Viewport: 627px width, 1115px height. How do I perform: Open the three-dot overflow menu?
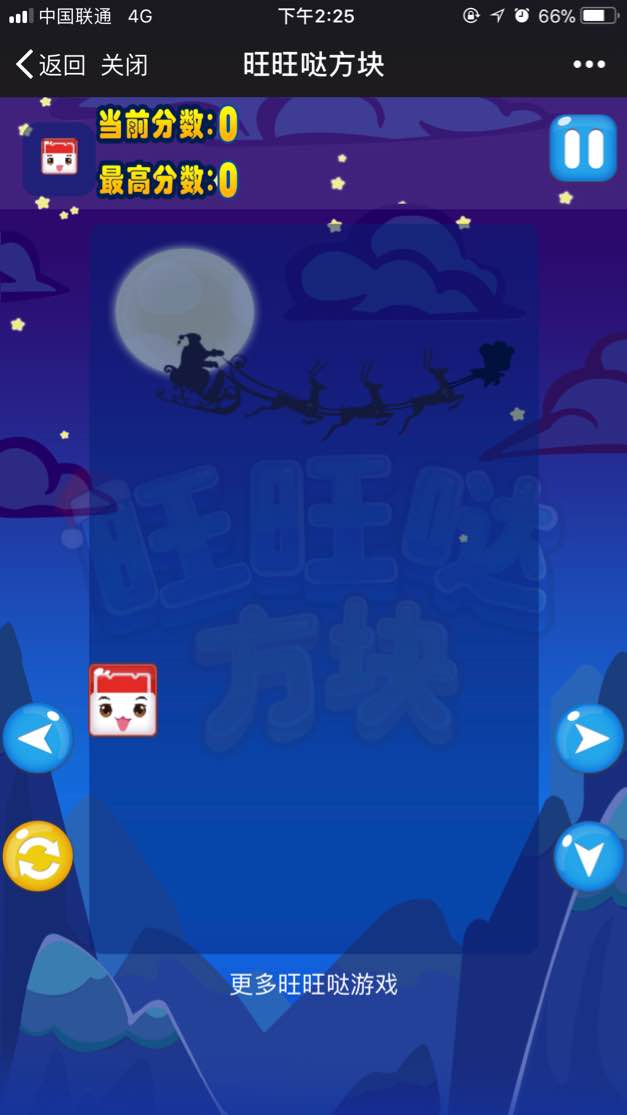pos(589,65)
